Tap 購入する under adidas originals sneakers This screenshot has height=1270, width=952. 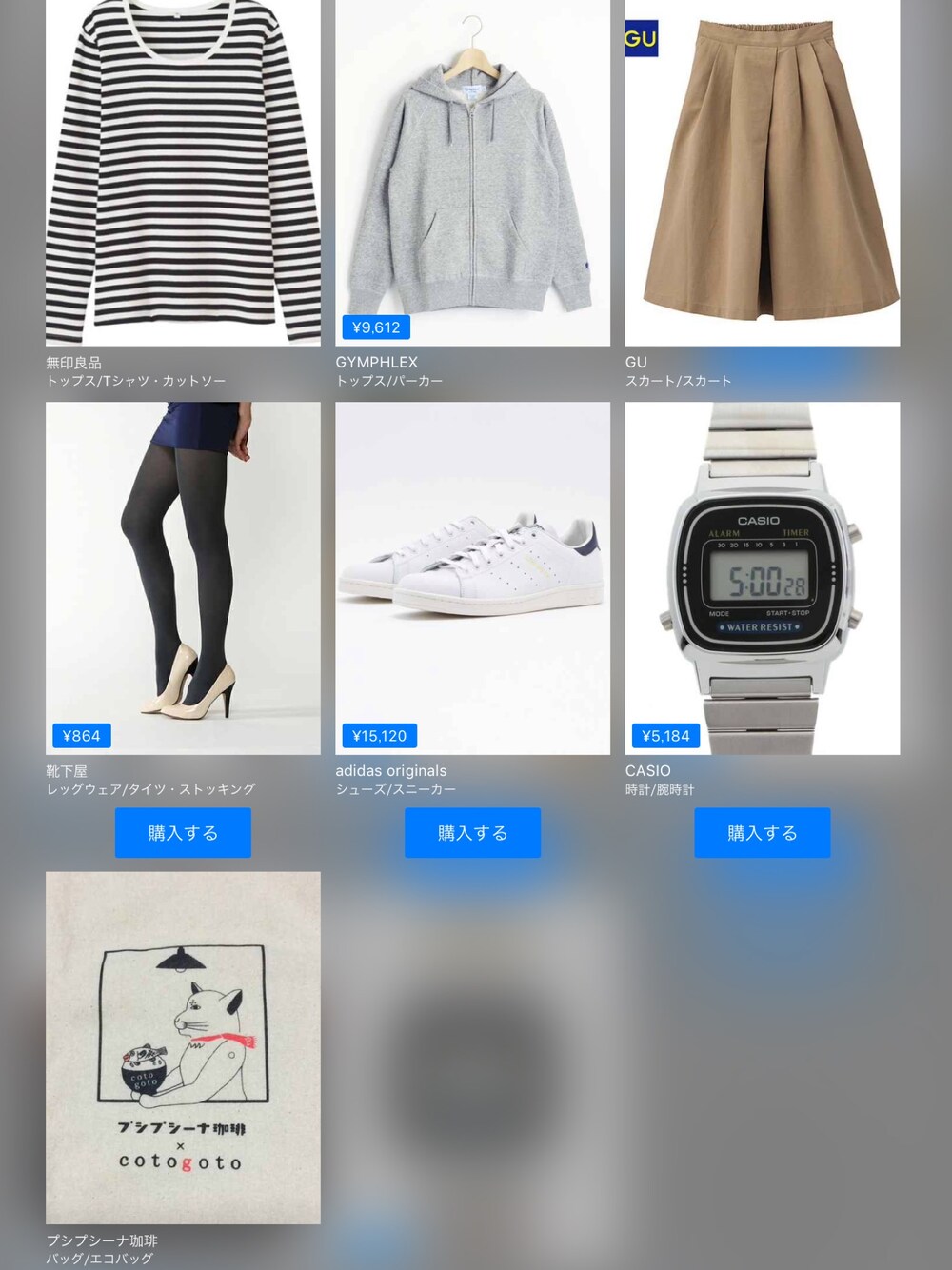click(472, 833)
